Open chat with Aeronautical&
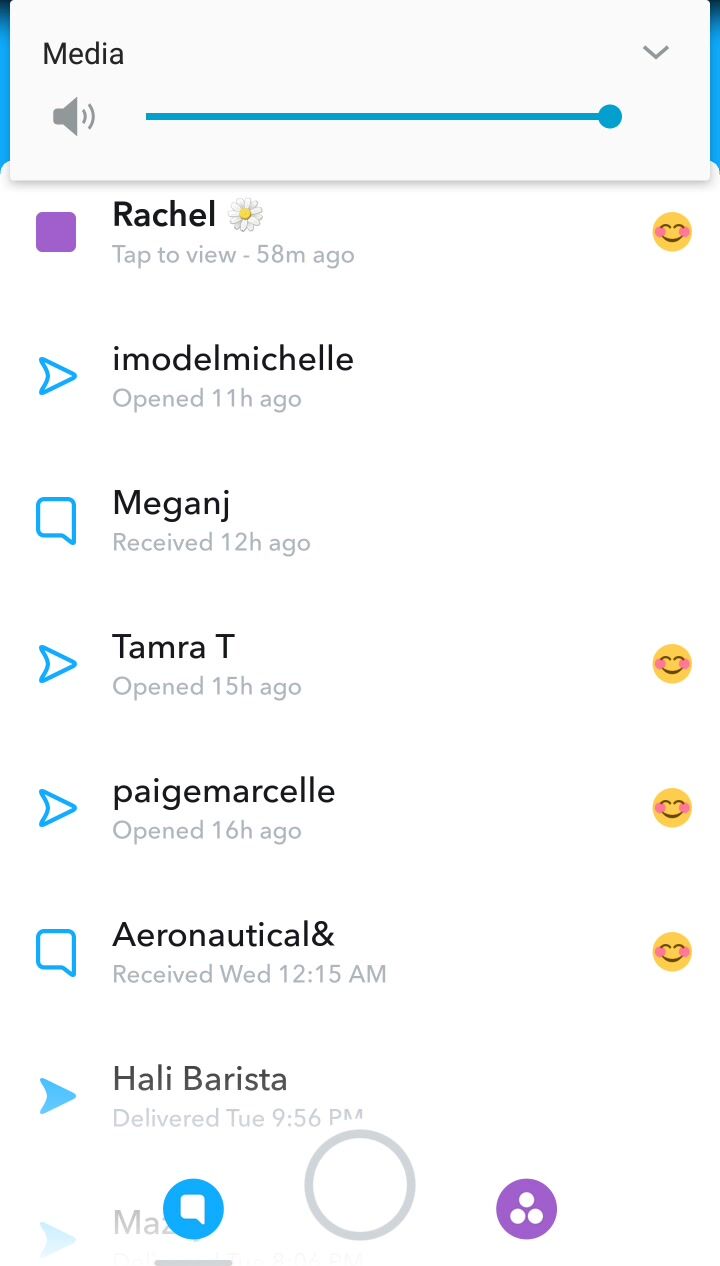Image resolution: width=720 pixels, height=1266 pixels. 248,952
